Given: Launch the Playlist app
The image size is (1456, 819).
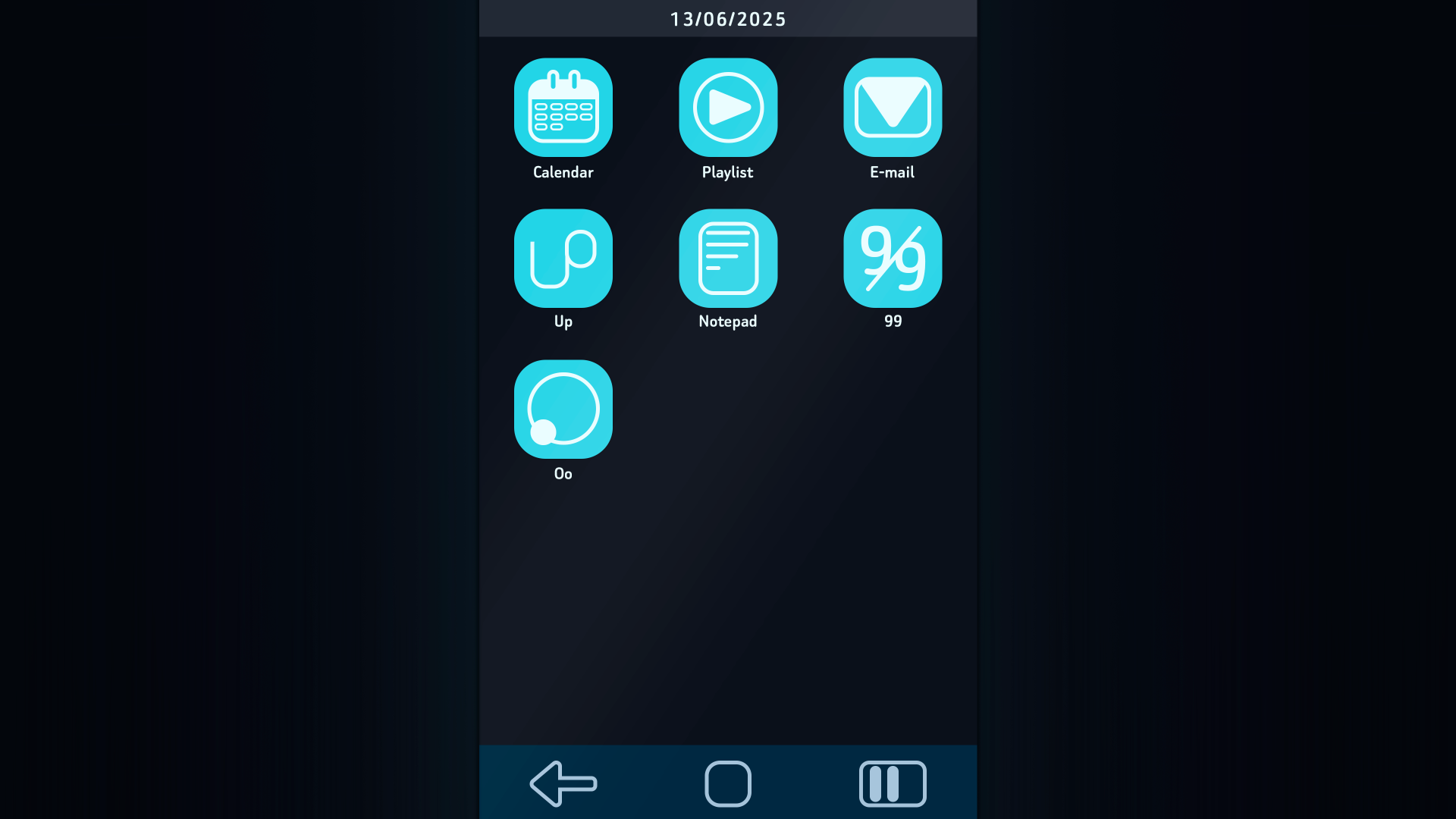Looking at the screenshot, I should pyautogui.click(x=728, y=108).
